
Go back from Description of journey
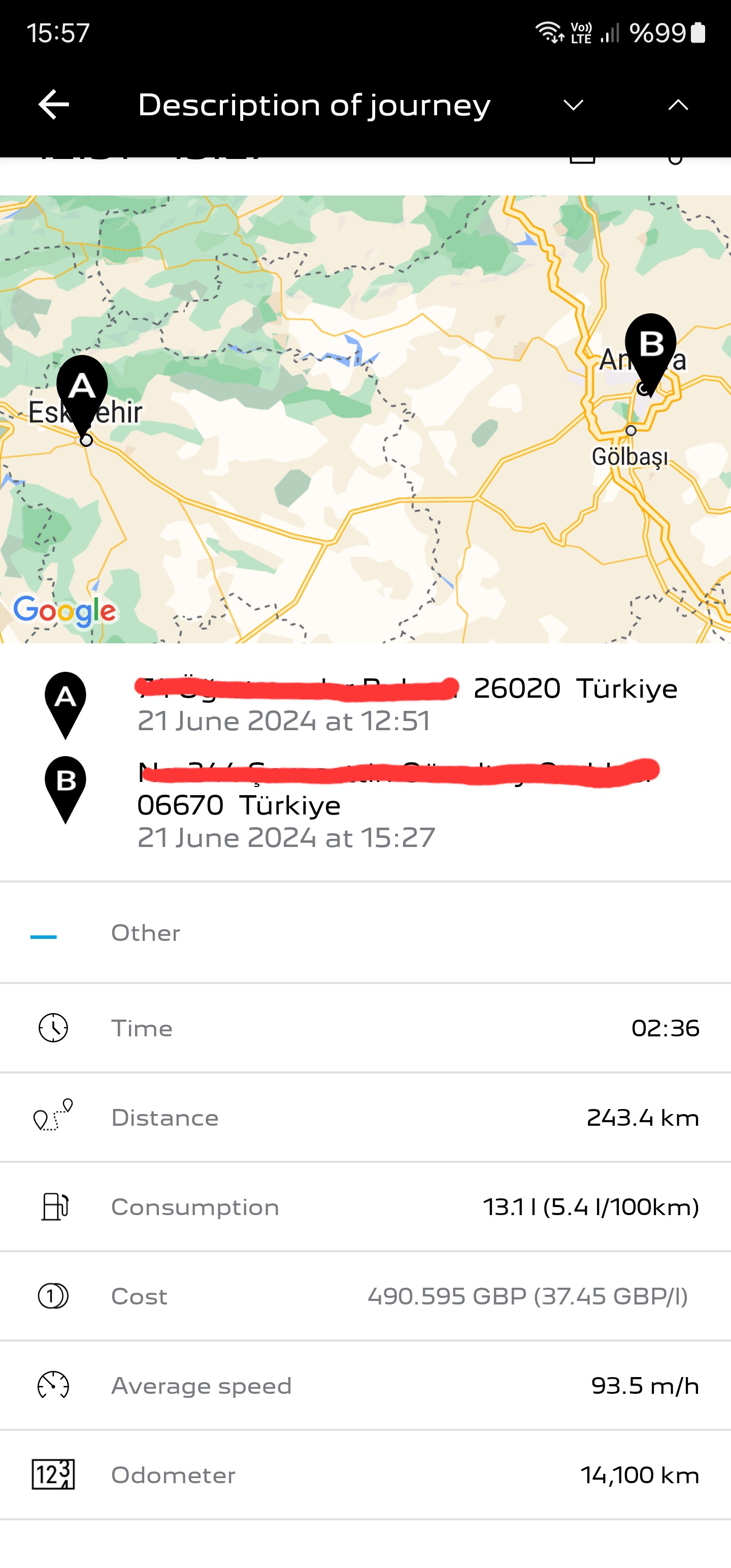pyautogui.click(x=54, y=105)
